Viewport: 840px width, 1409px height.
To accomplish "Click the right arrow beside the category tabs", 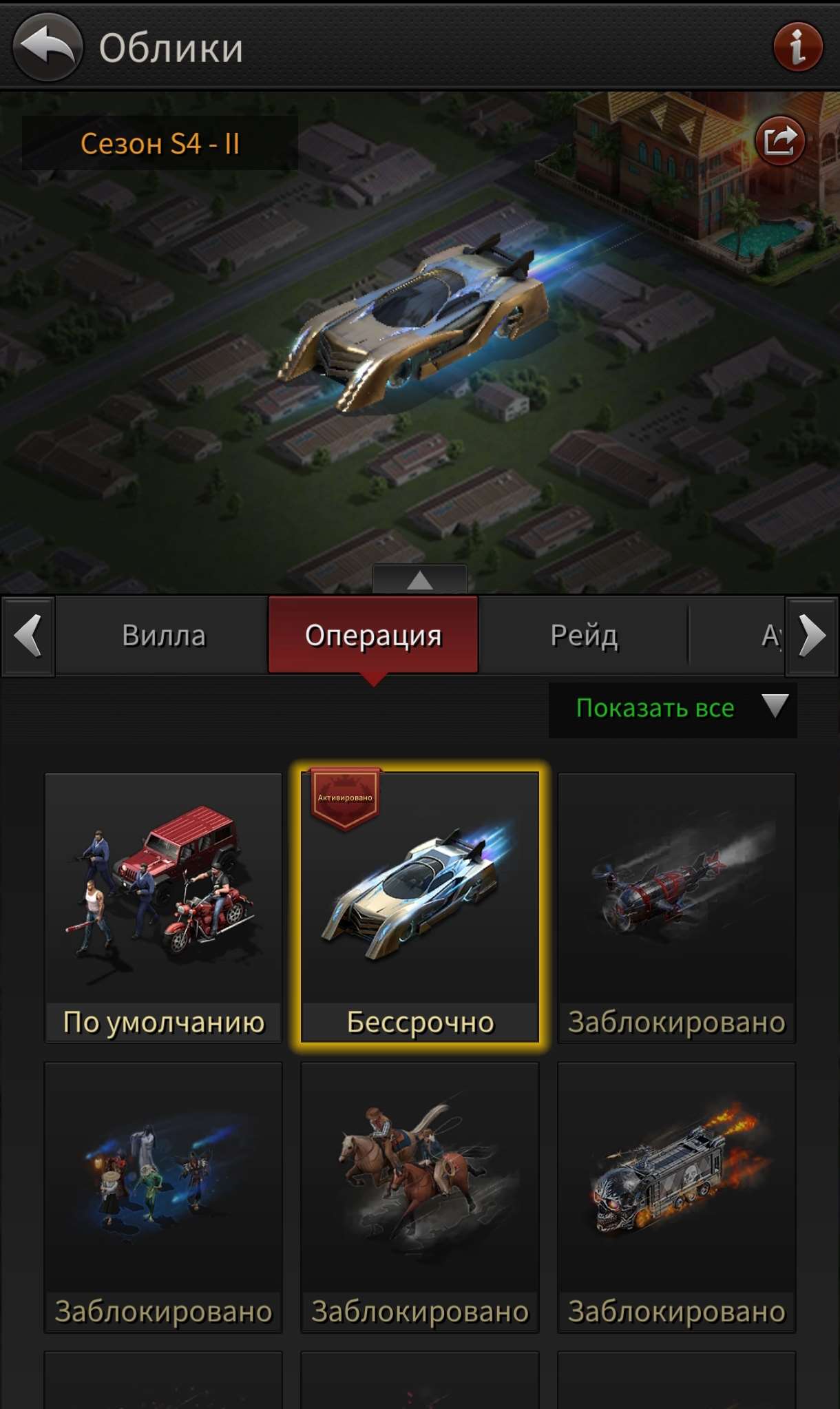I will point(812,635).
